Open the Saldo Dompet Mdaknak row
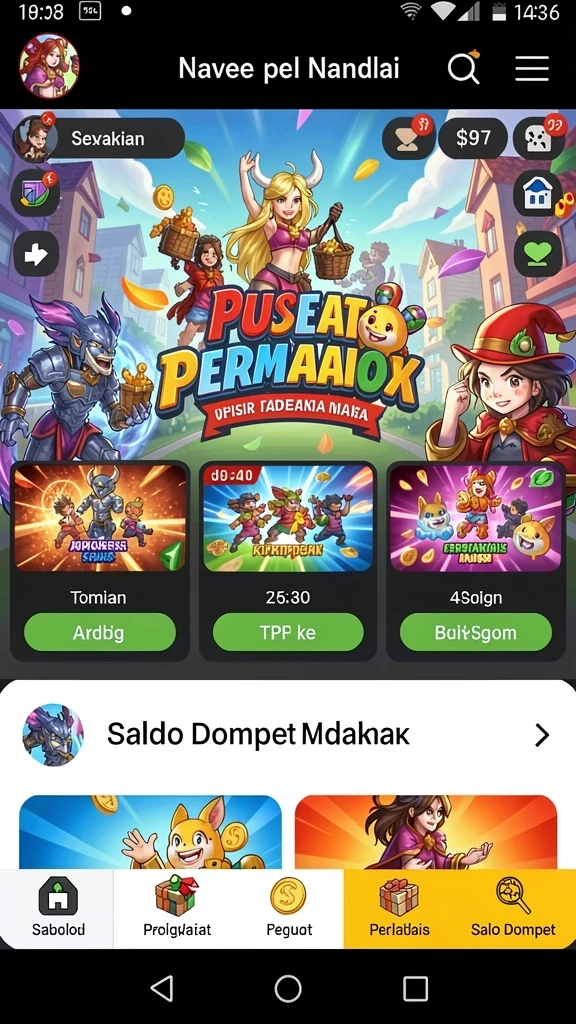The width and height of the screenshot is (576, 1024). pos(288,735)
